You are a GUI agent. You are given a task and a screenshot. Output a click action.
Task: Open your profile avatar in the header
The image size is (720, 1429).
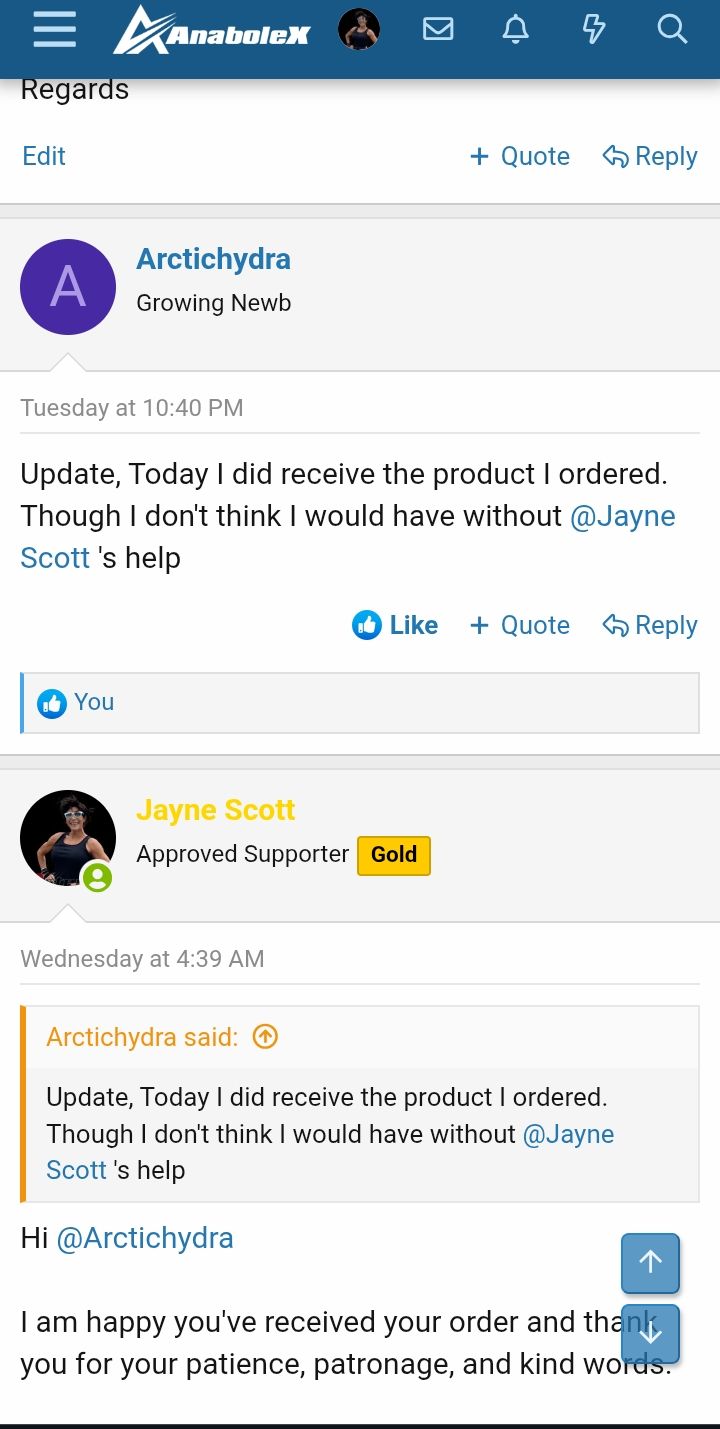(359, 30)
